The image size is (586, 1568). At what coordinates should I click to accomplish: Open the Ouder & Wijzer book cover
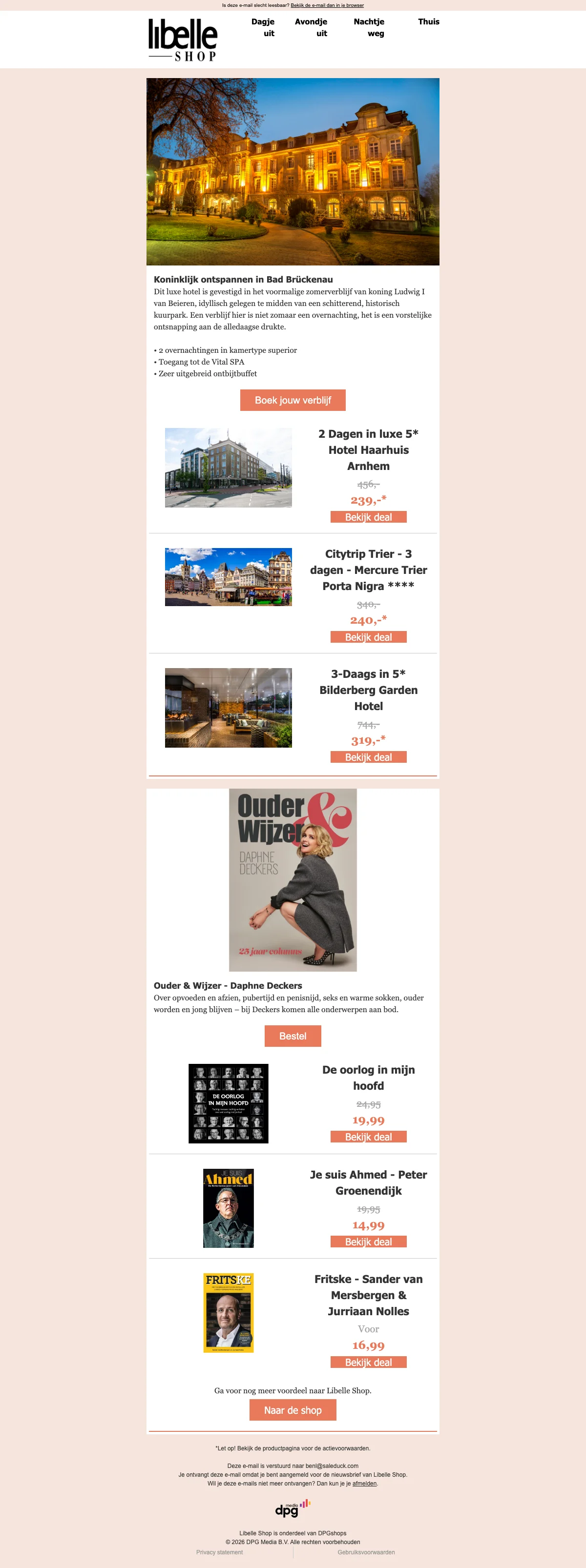[293, 879]
